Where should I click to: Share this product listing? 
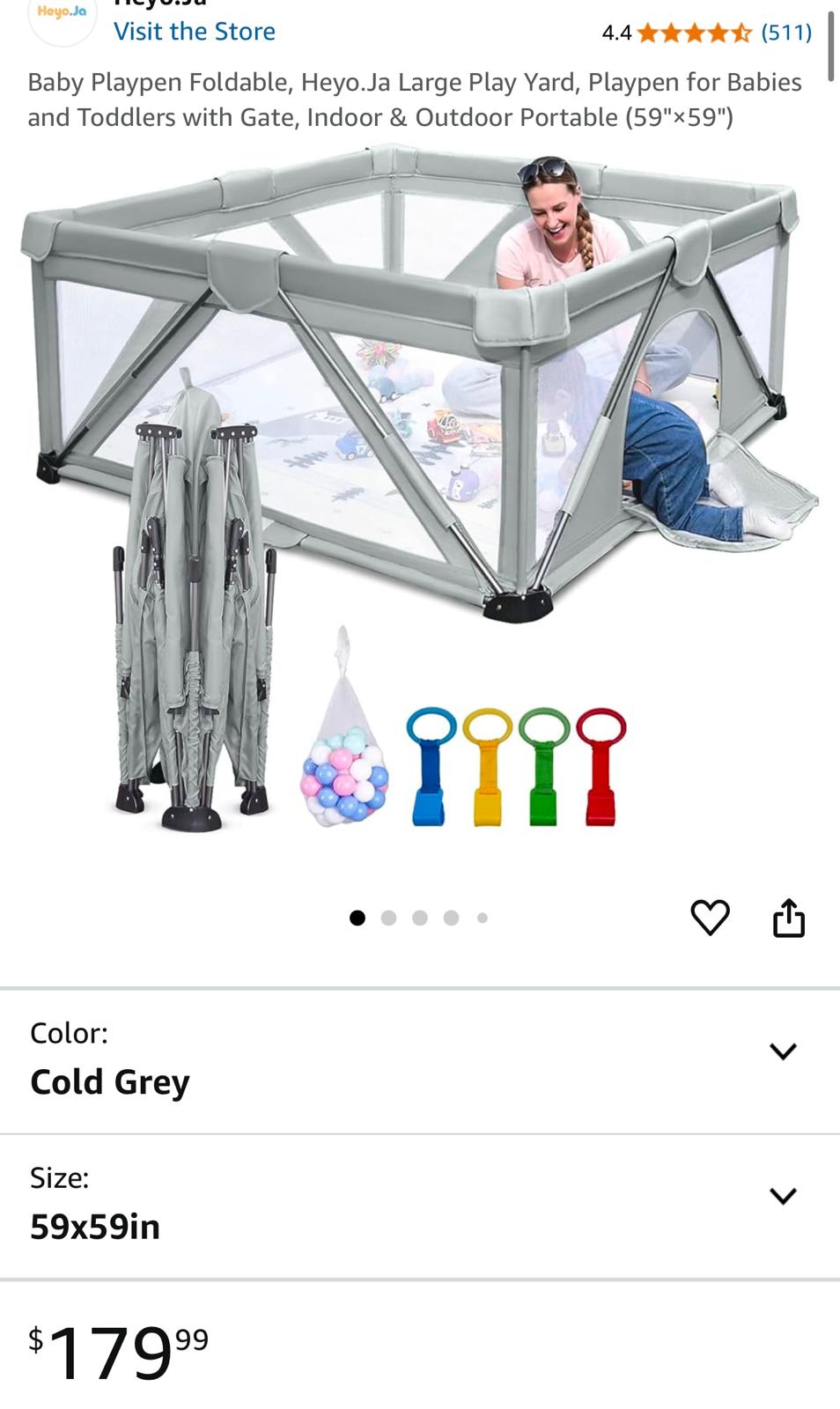tap(788, 918)
